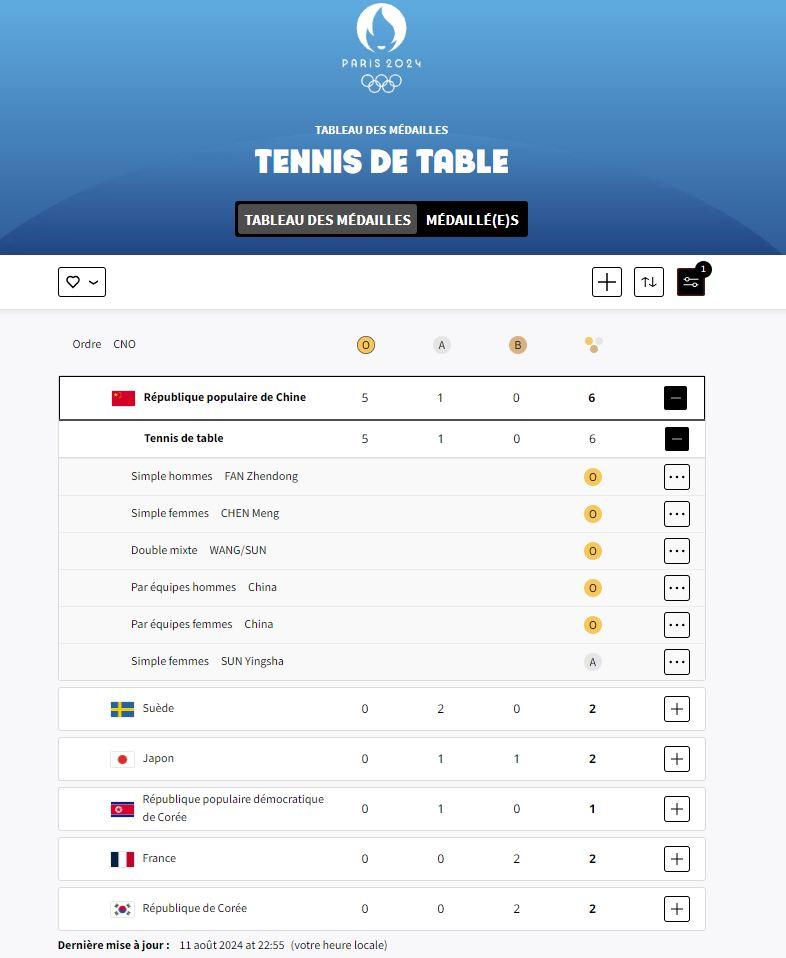This screenshot has height=958, width=786.
Task: Switch to the Médaillé(e)s tab
Action: coord(472,220)
